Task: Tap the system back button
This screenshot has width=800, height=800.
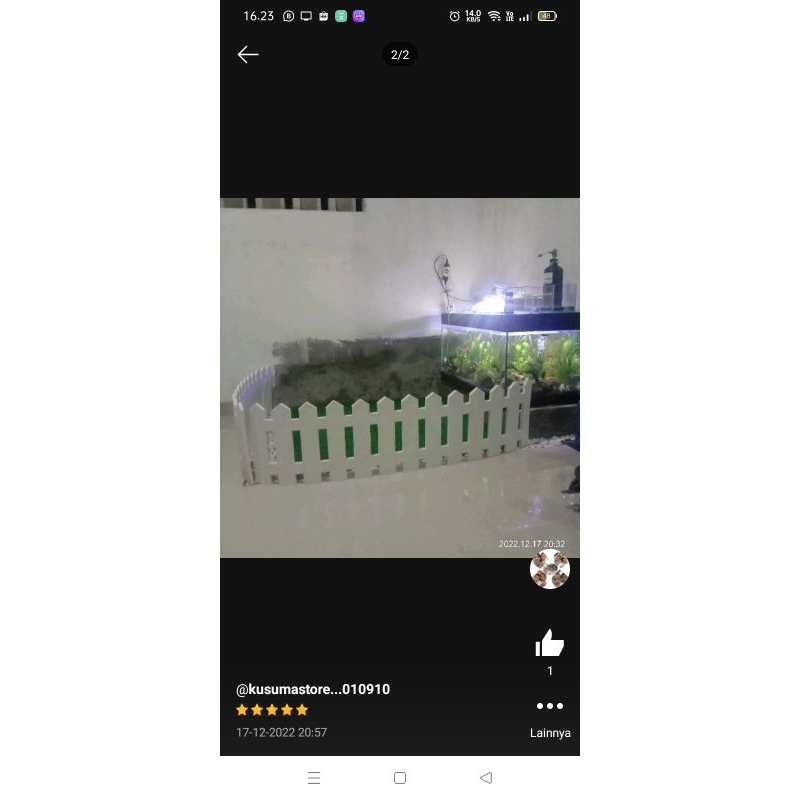Action: pos(486,777)
